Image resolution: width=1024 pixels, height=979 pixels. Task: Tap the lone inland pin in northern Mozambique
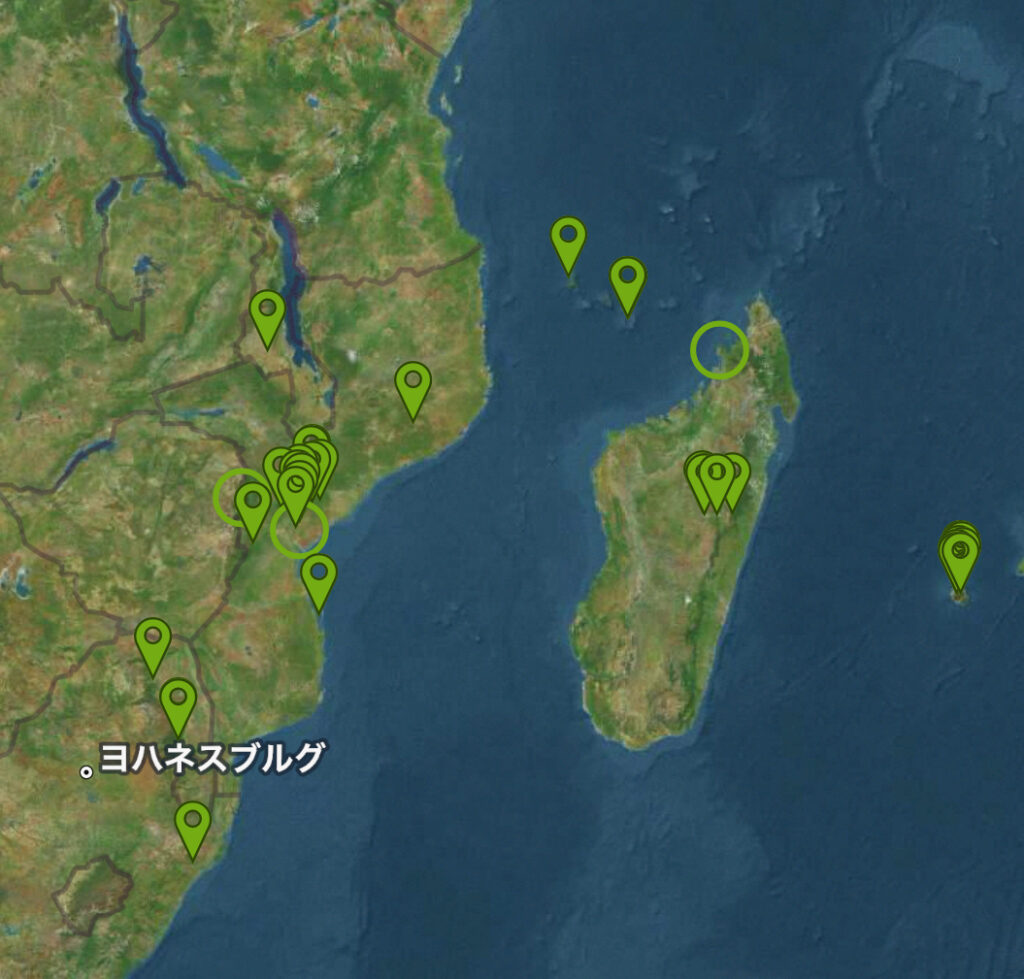point(413,384)
